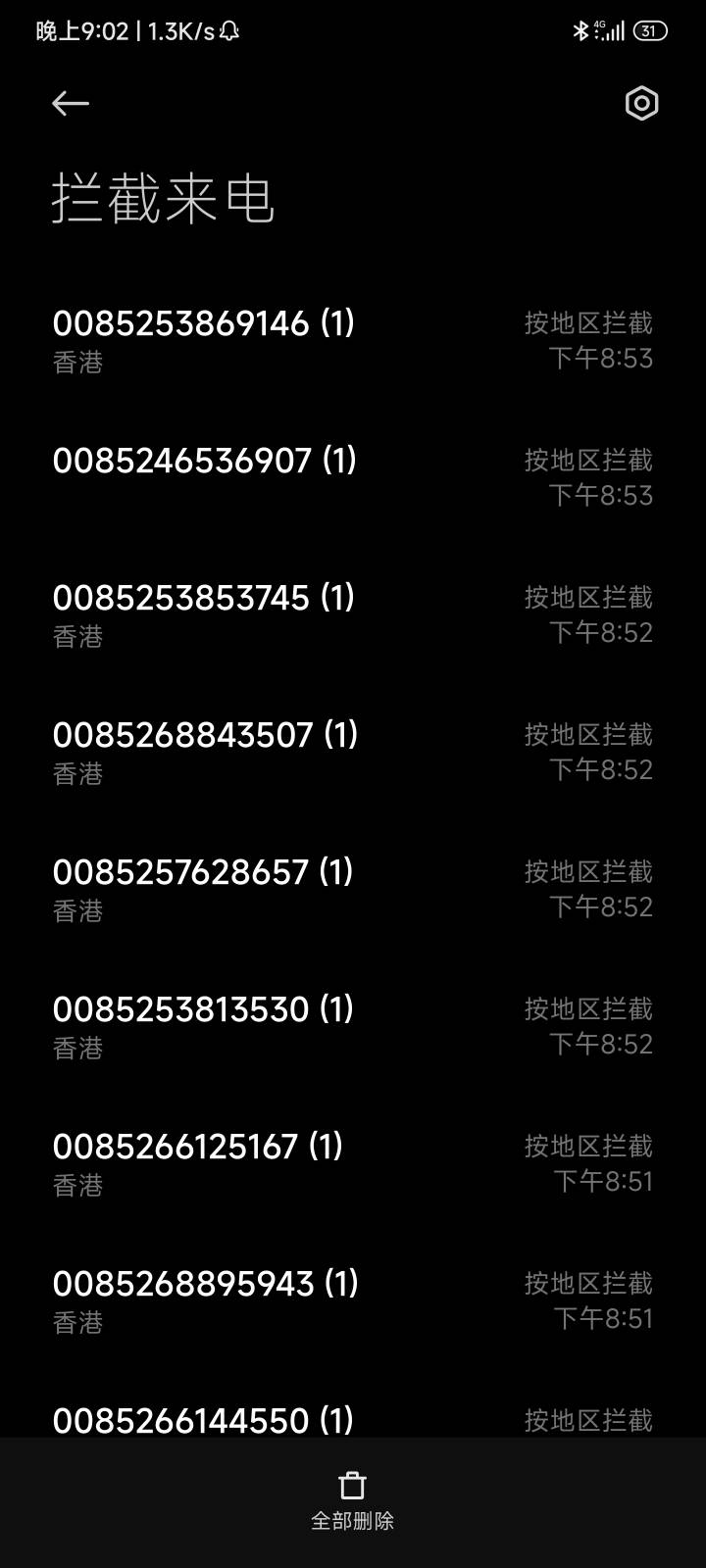Go back using the arrow icon
Screen dimensions: 706x1568
[x=70, y=103]
